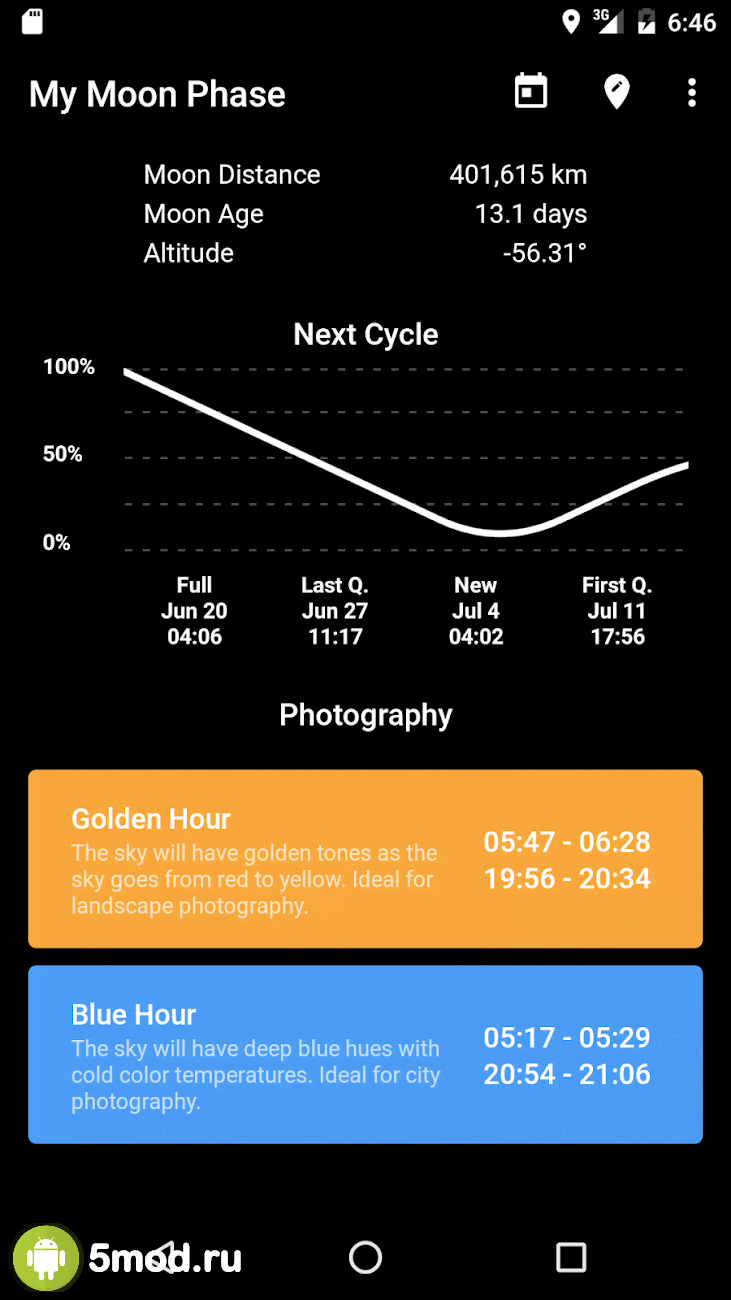Screen dimensions: 731x1300
Task: Change the location with the pin icon
Action: tap(617, 93)
